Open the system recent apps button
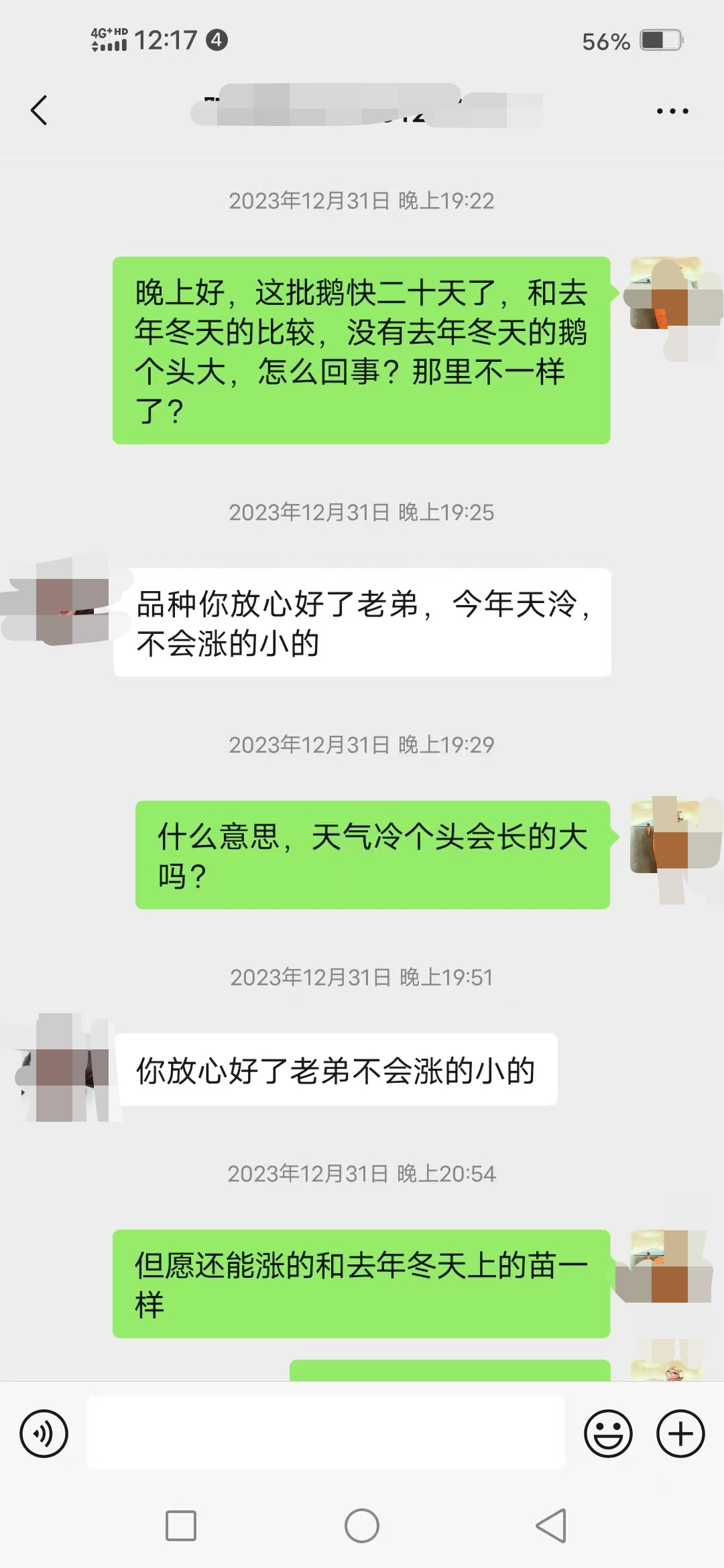This screenshot has height=1568, width=724. tap(181, 1526)
